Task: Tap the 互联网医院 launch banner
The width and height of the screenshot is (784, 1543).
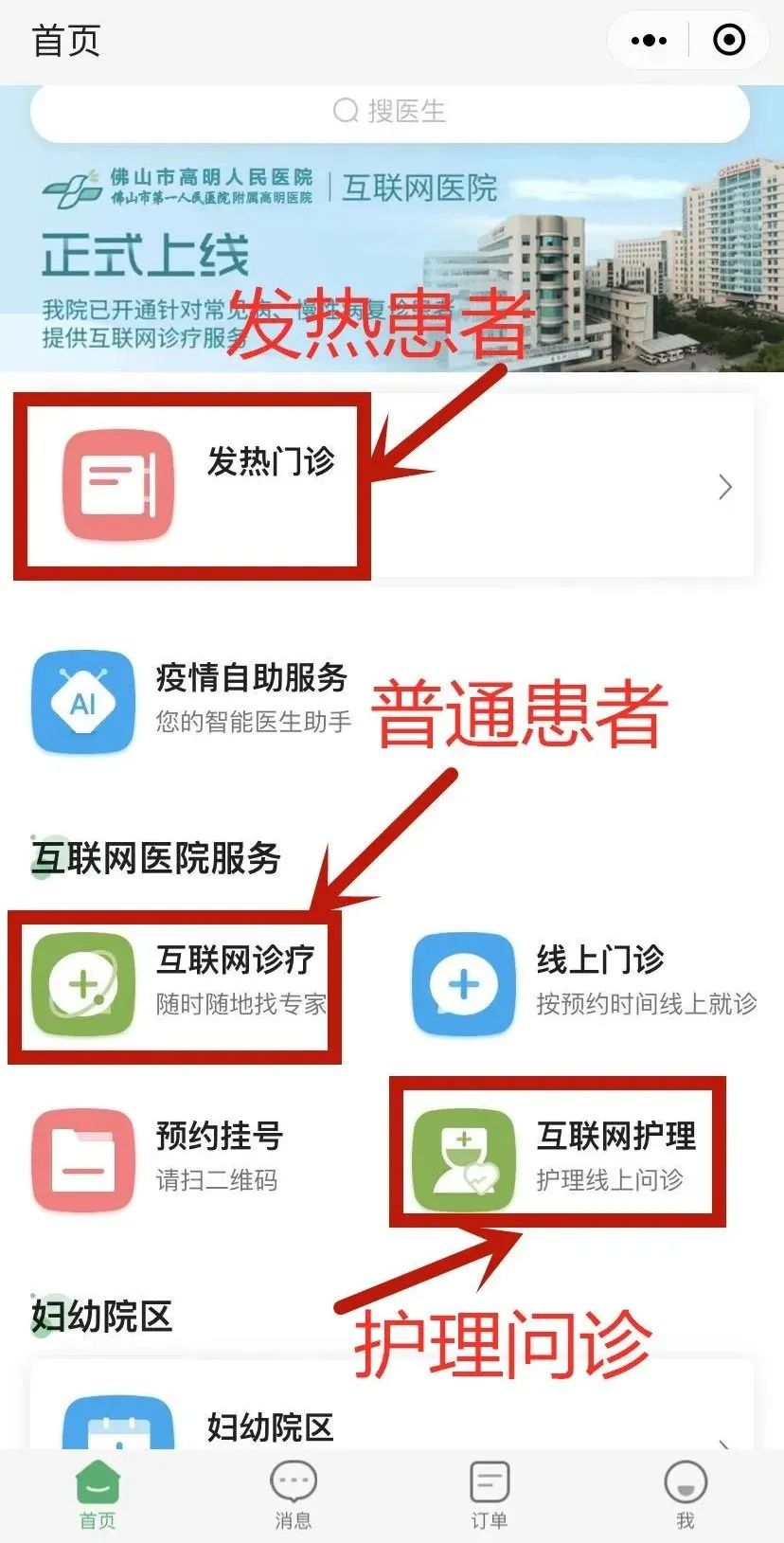Action: click(392, 256)
